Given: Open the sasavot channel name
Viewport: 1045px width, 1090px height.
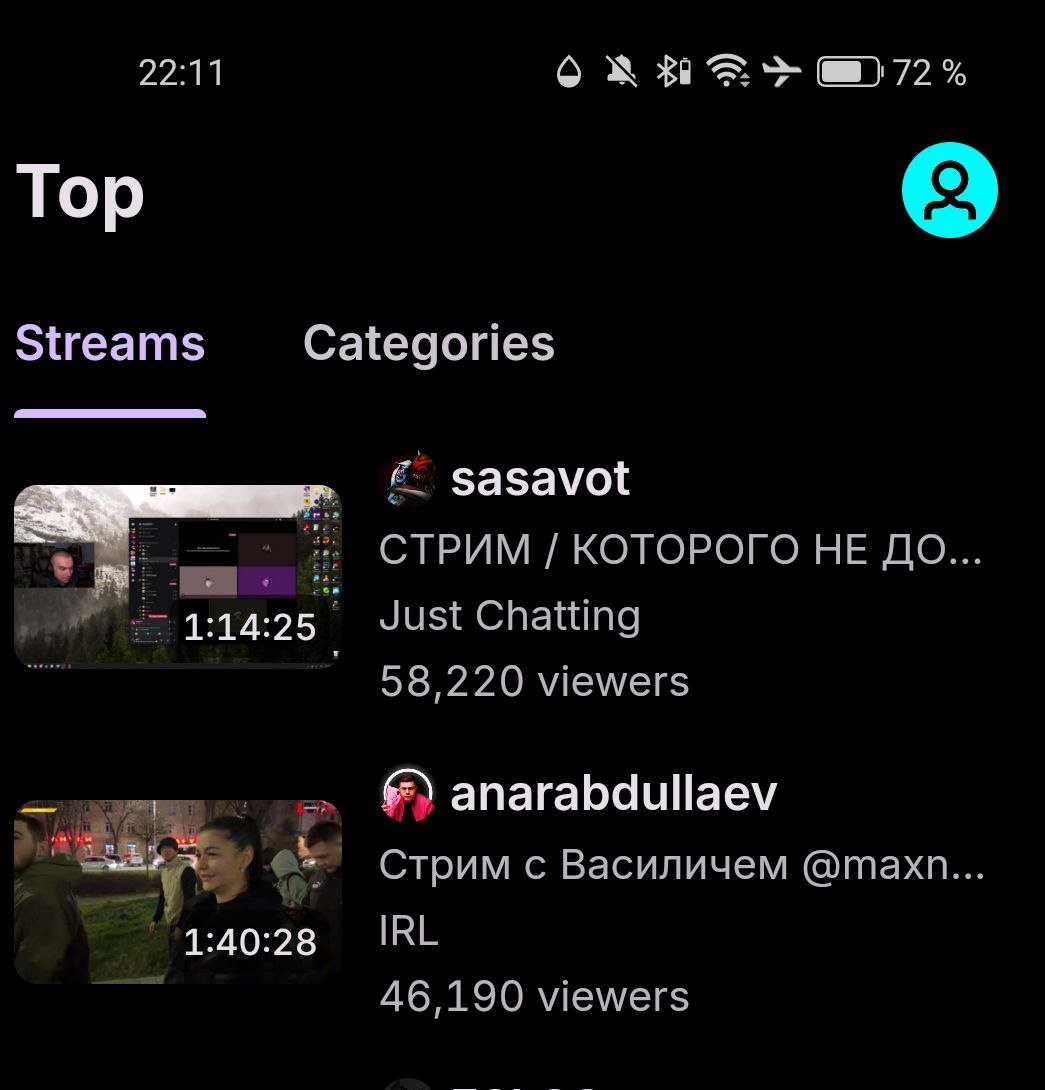Looking at the screenshot, I should pyautogui.click(x=540, y=479).
